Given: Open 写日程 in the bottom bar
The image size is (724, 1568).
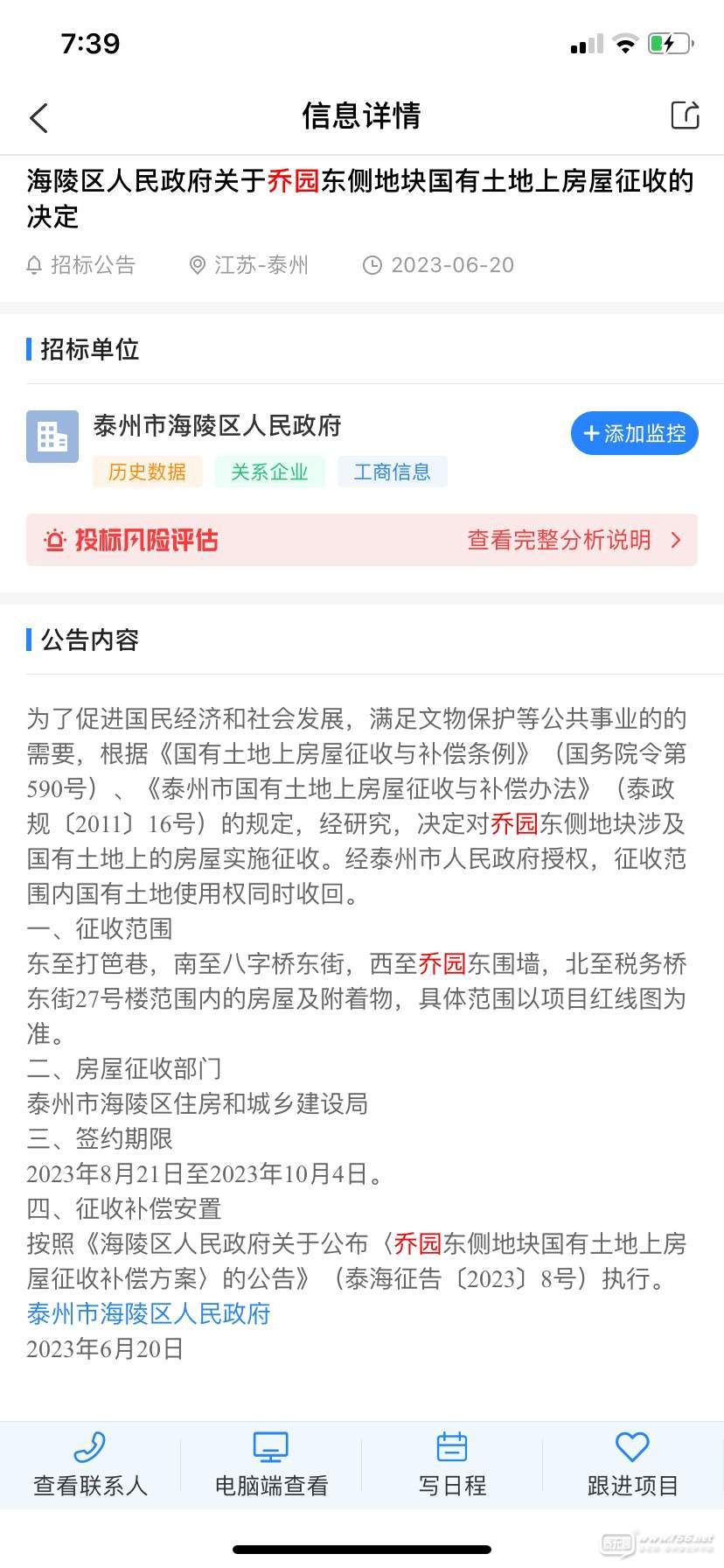Looking at the screenshot, I should click(452, 1466).
